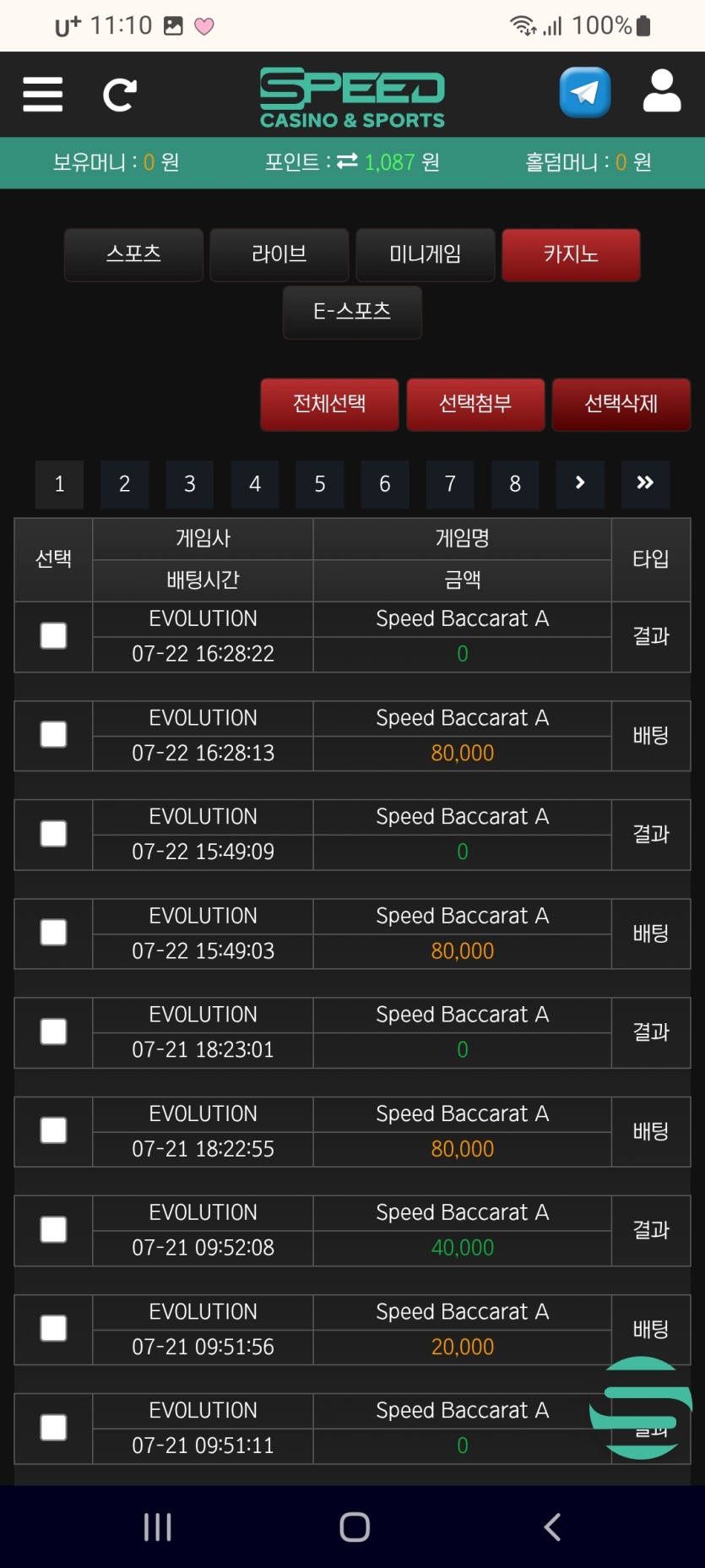Switch to the E-스포츠 tab
The image size is (705, 1568).
pos(352,312)
